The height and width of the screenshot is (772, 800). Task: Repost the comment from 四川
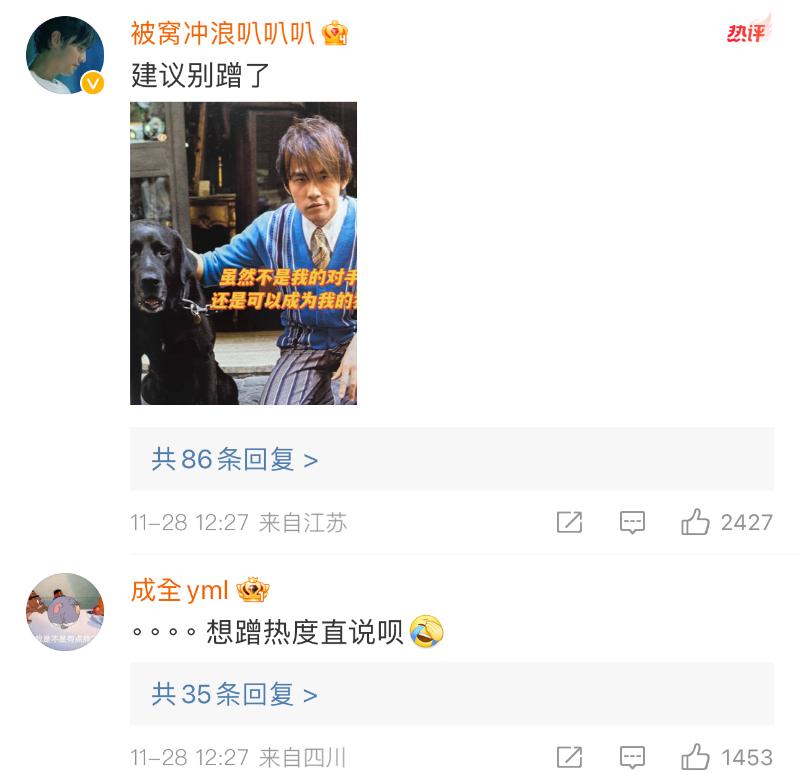click(x=569, y=757)
